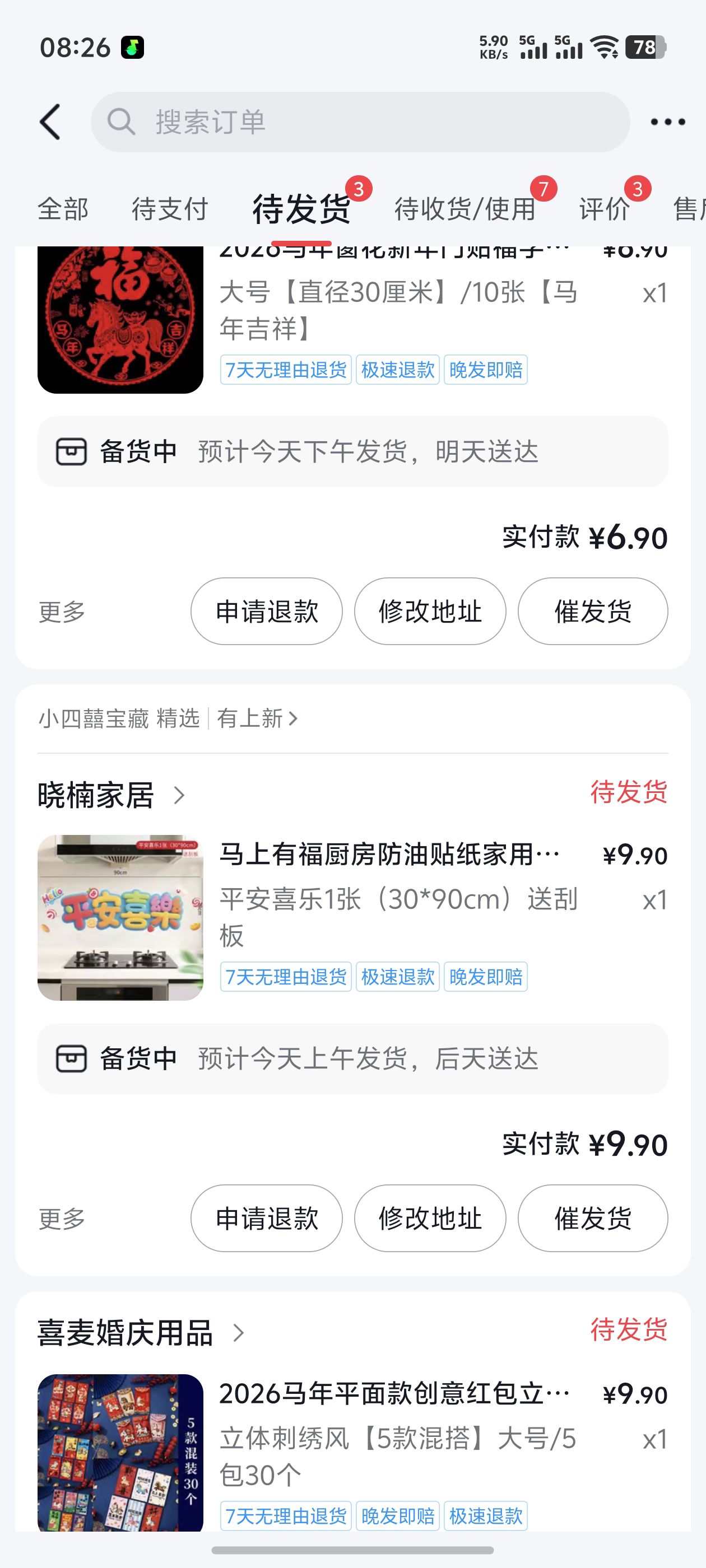Viewport: 706px width, 1568px height.
Task: Open the 2026马年平面款创意红包 product
Action: click(x=394, y=1393)
